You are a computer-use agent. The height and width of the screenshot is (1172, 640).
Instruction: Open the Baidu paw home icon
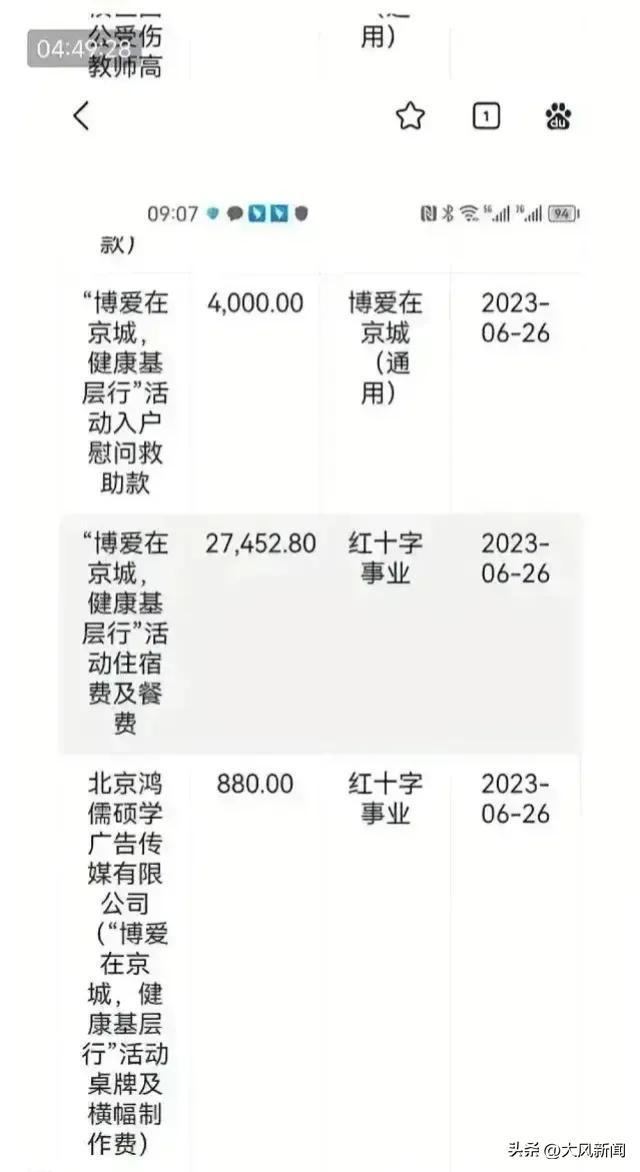coord(559,117)
